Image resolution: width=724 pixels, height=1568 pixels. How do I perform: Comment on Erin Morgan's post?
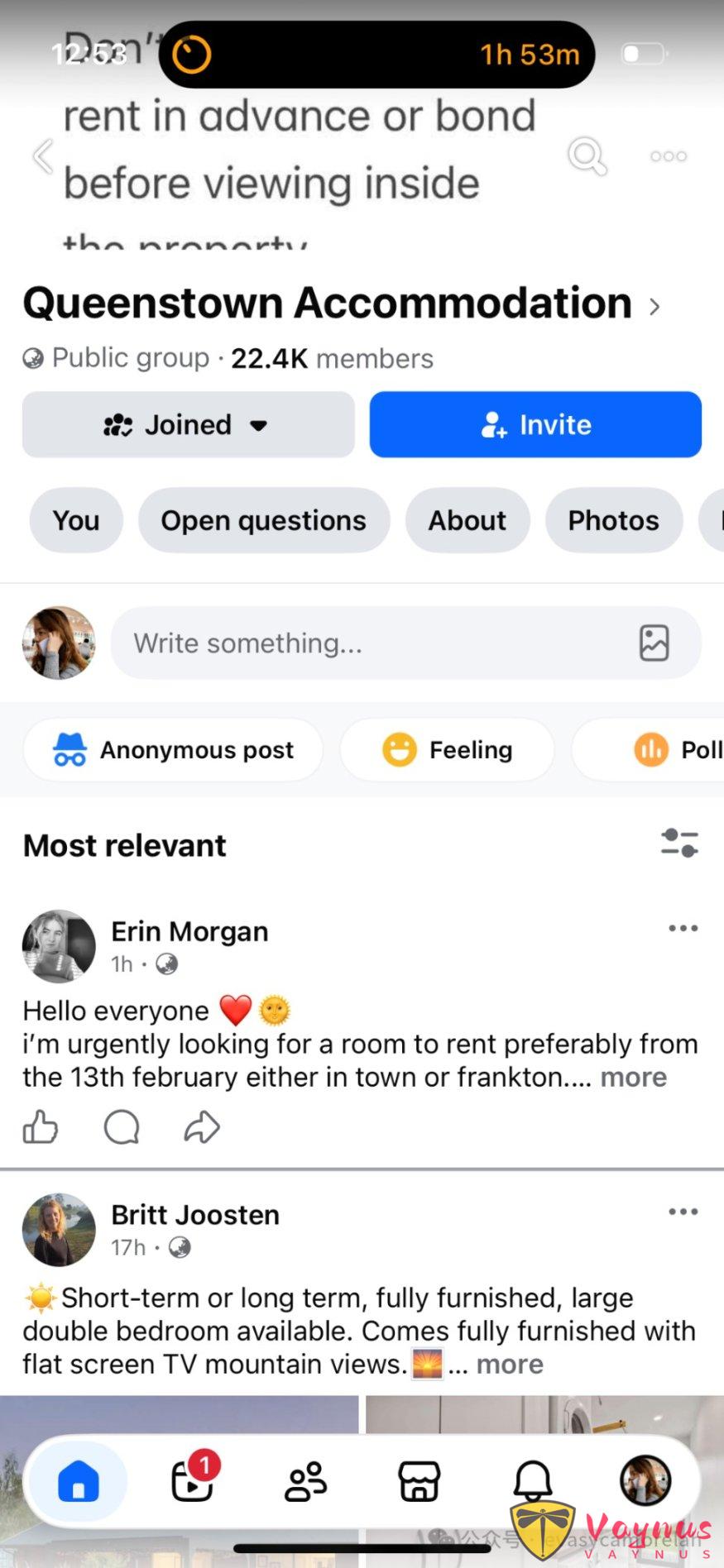122,1126
